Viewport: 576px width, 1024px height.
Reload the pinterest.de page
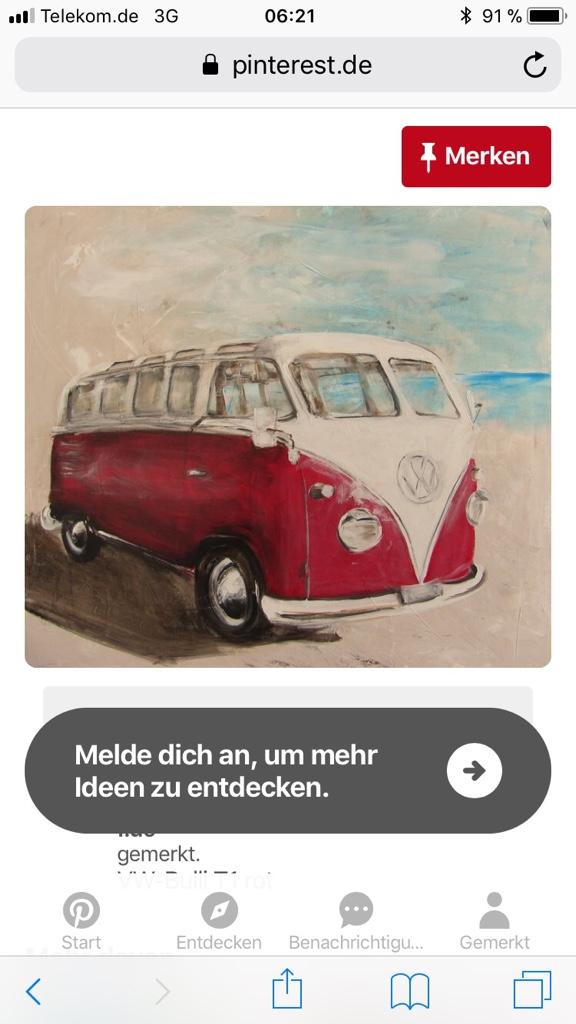(x=535, y=65)
